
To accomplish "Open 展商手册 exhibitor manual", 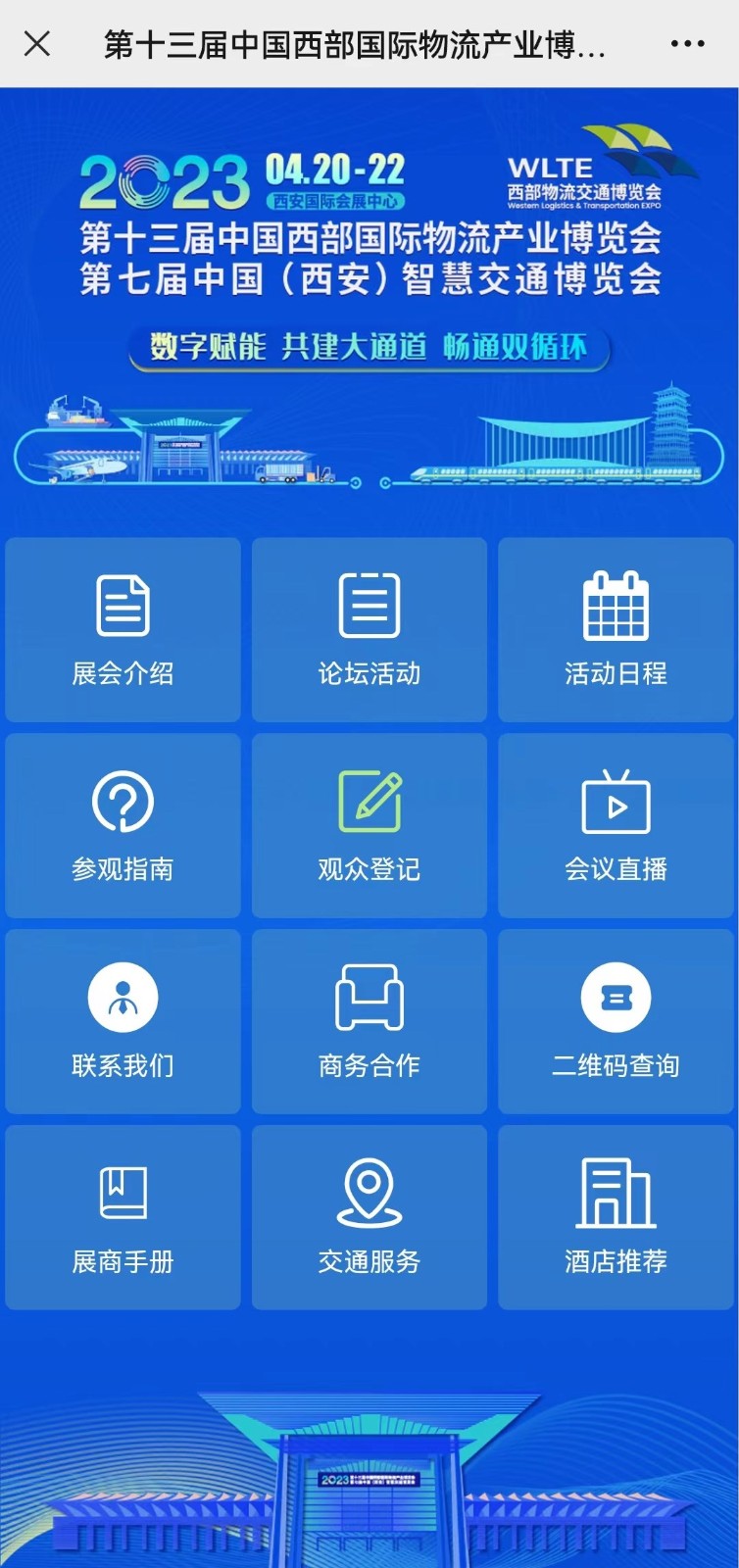I will tap(123, 1217).
